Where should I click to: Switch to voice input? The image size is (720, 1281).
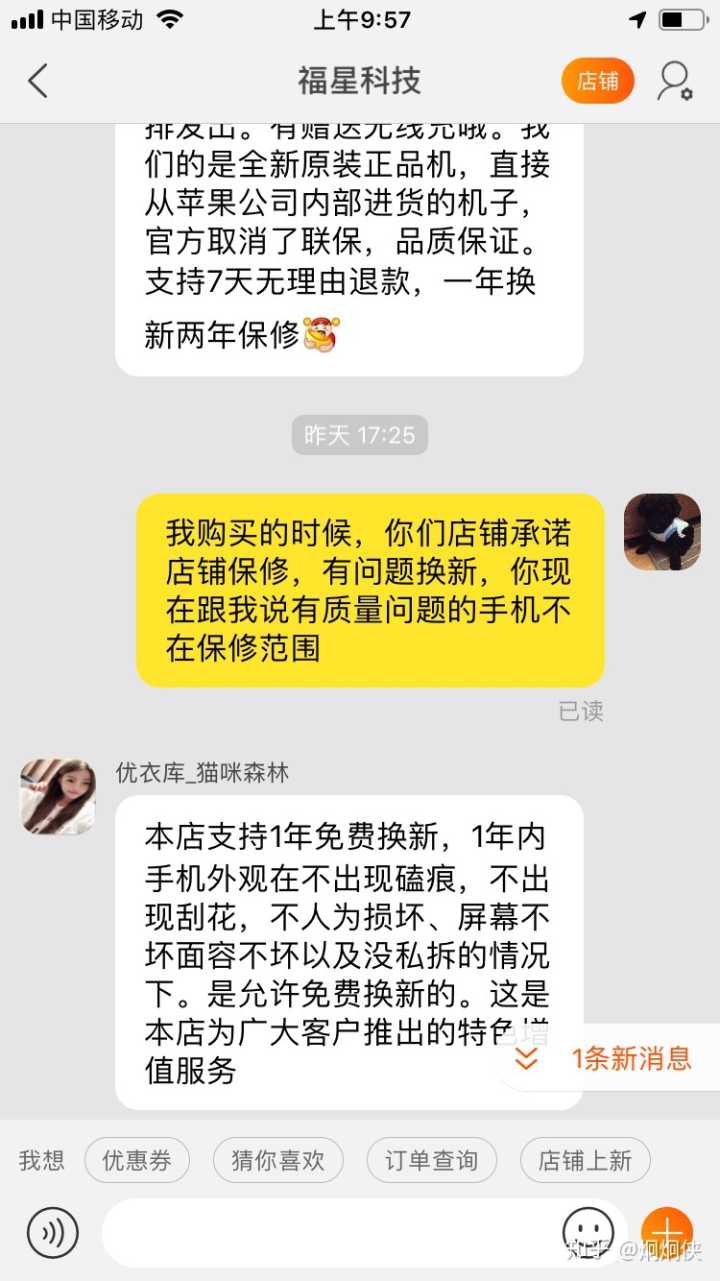52,1232
